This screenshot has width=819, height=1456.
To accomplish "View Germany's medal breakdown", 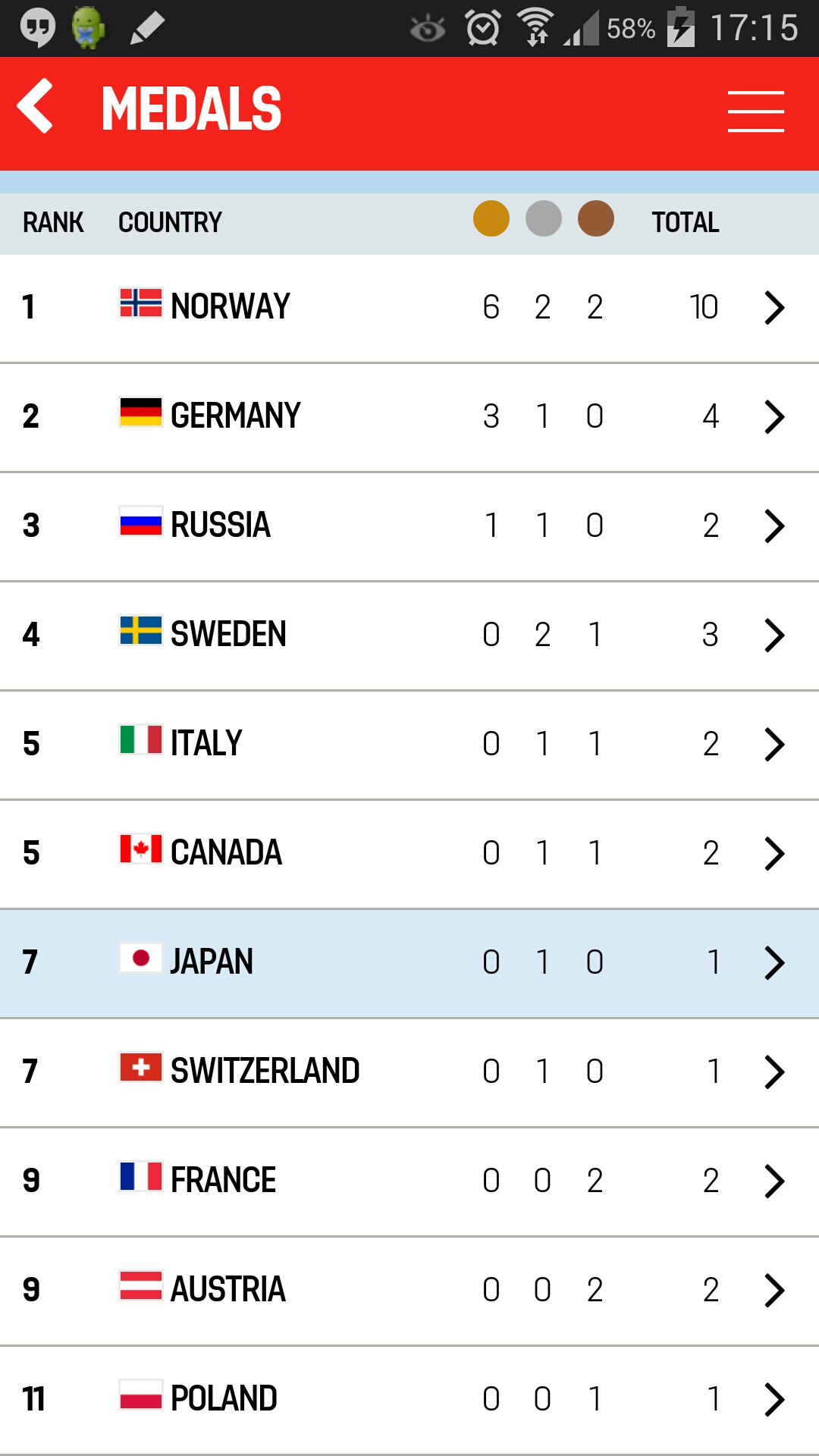I will (x=409, y=418).
